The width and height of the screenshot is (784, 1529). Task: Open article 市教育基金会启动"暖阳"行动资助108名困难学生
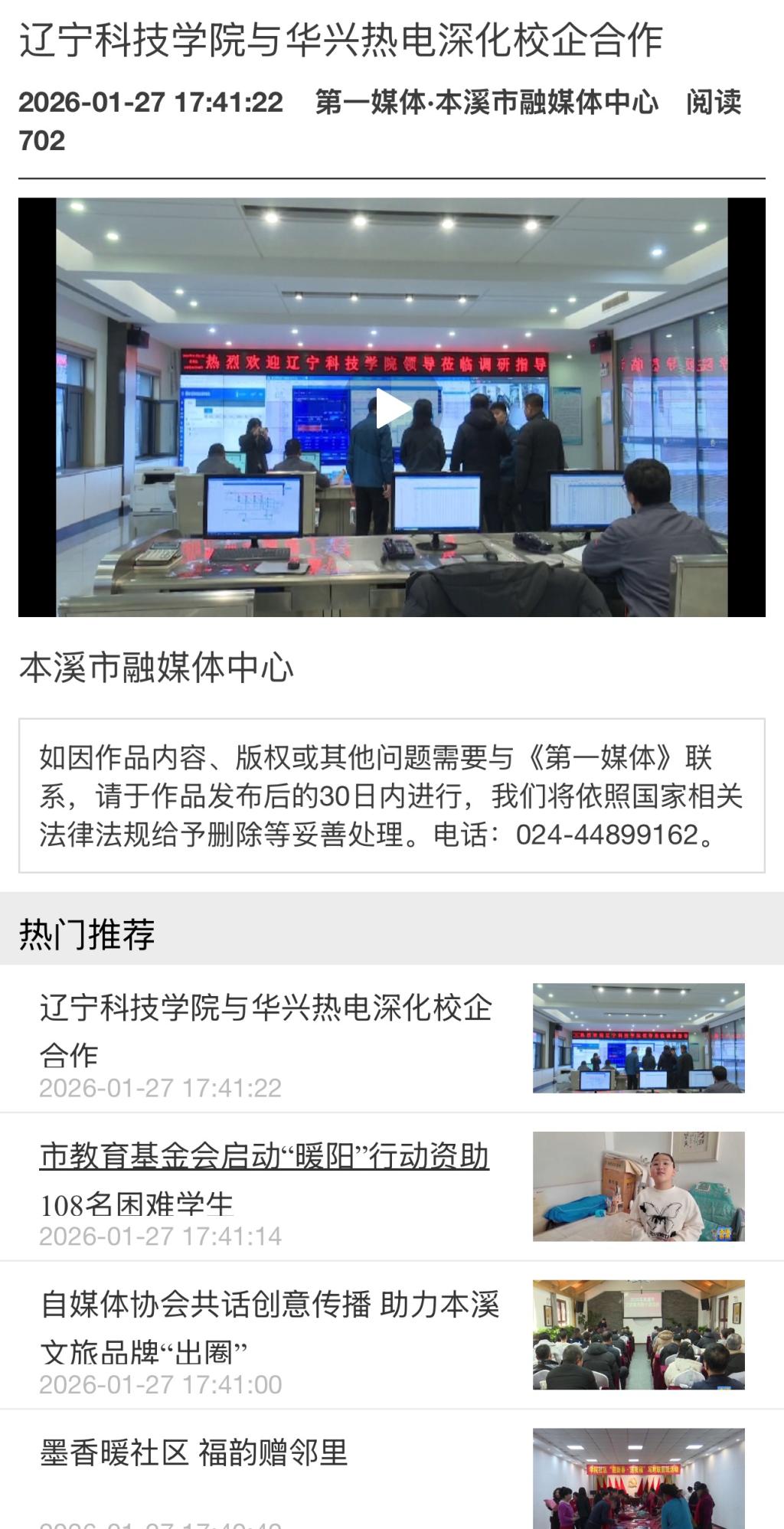pyautogui.click(x=264, y=1178)
